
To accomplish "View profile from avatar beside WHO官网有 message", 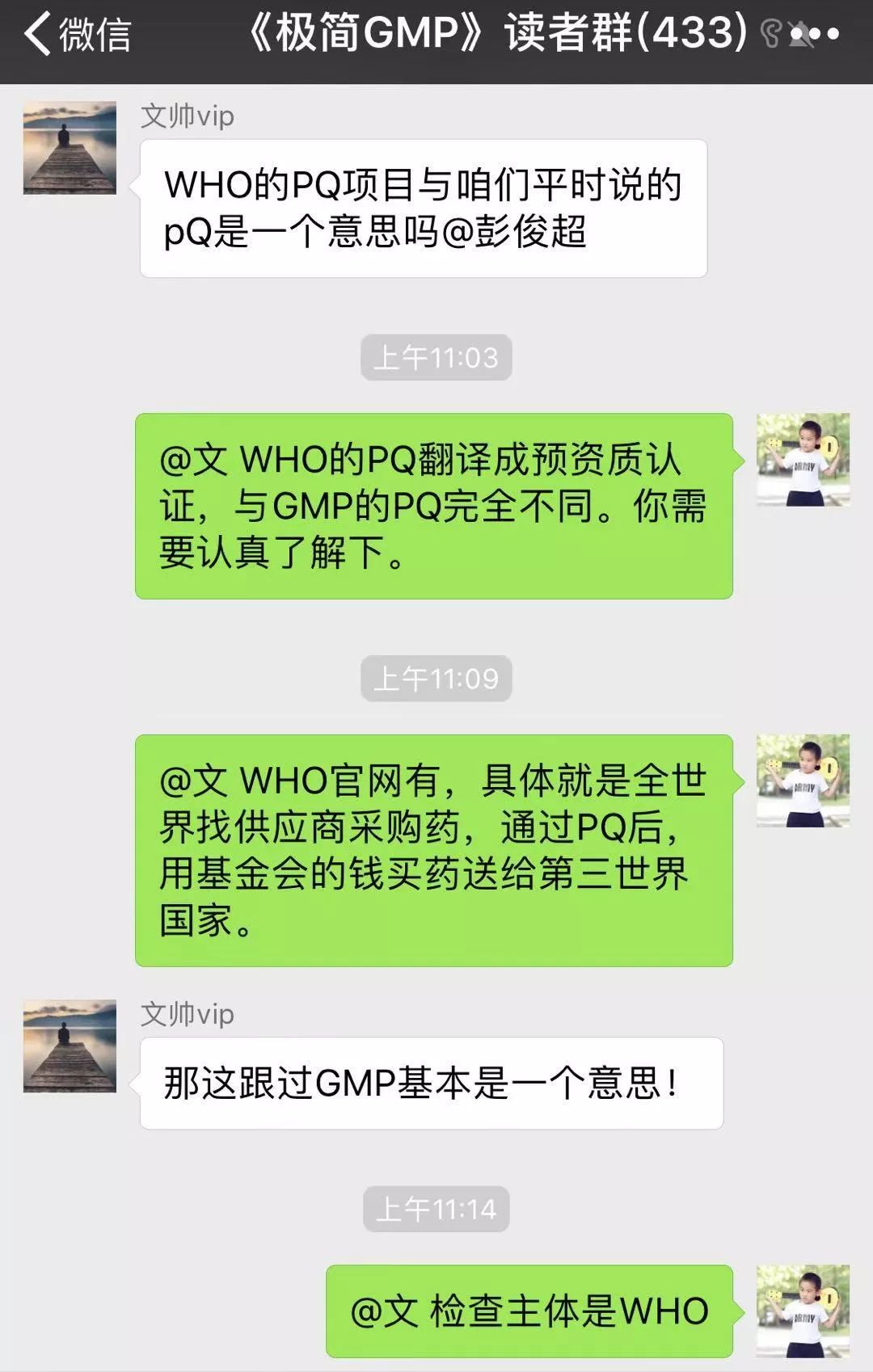I will tap(802, 781).
